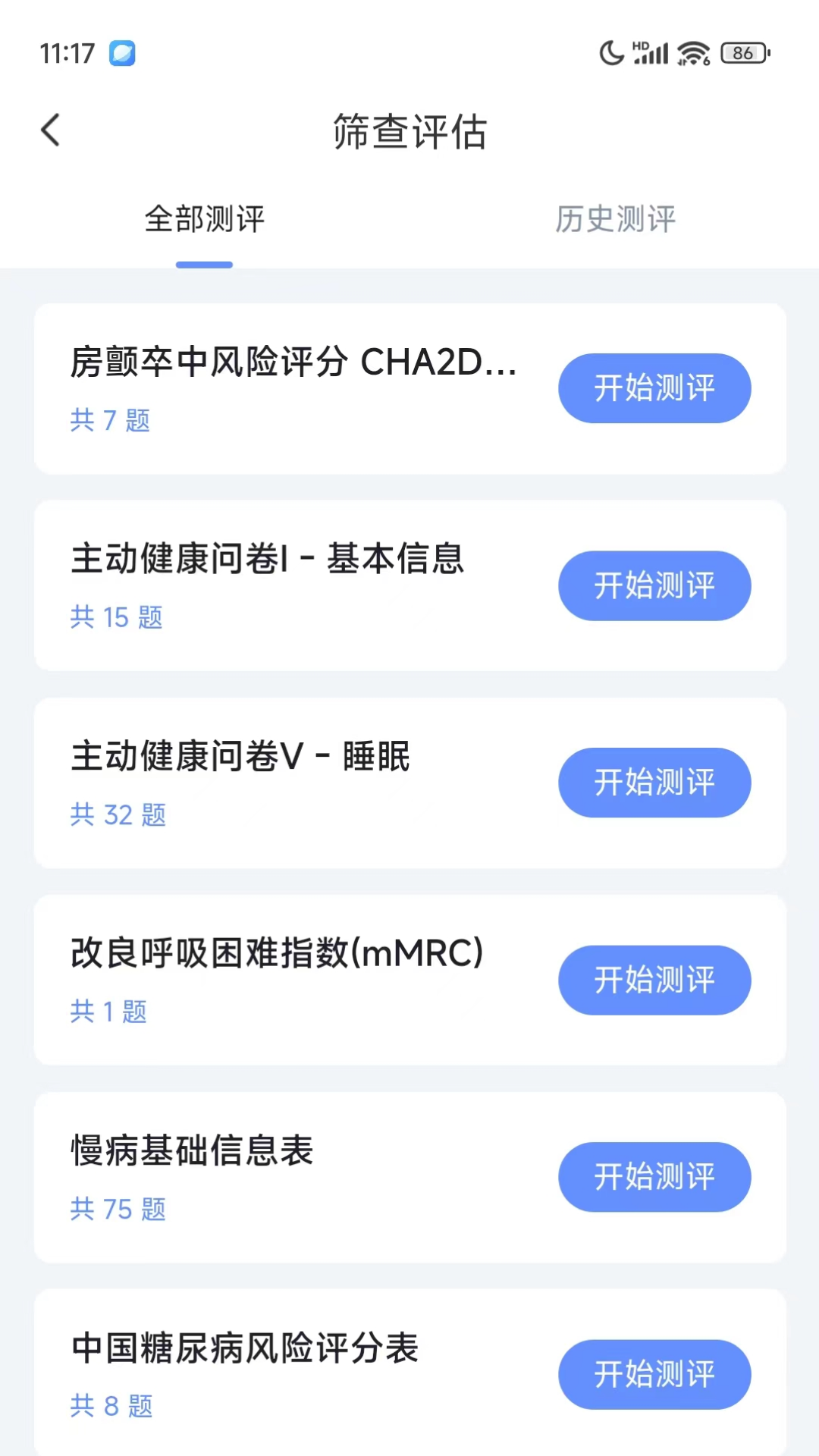
Task: Switch to the 历史测评 tab
Action: coord(614,219)
